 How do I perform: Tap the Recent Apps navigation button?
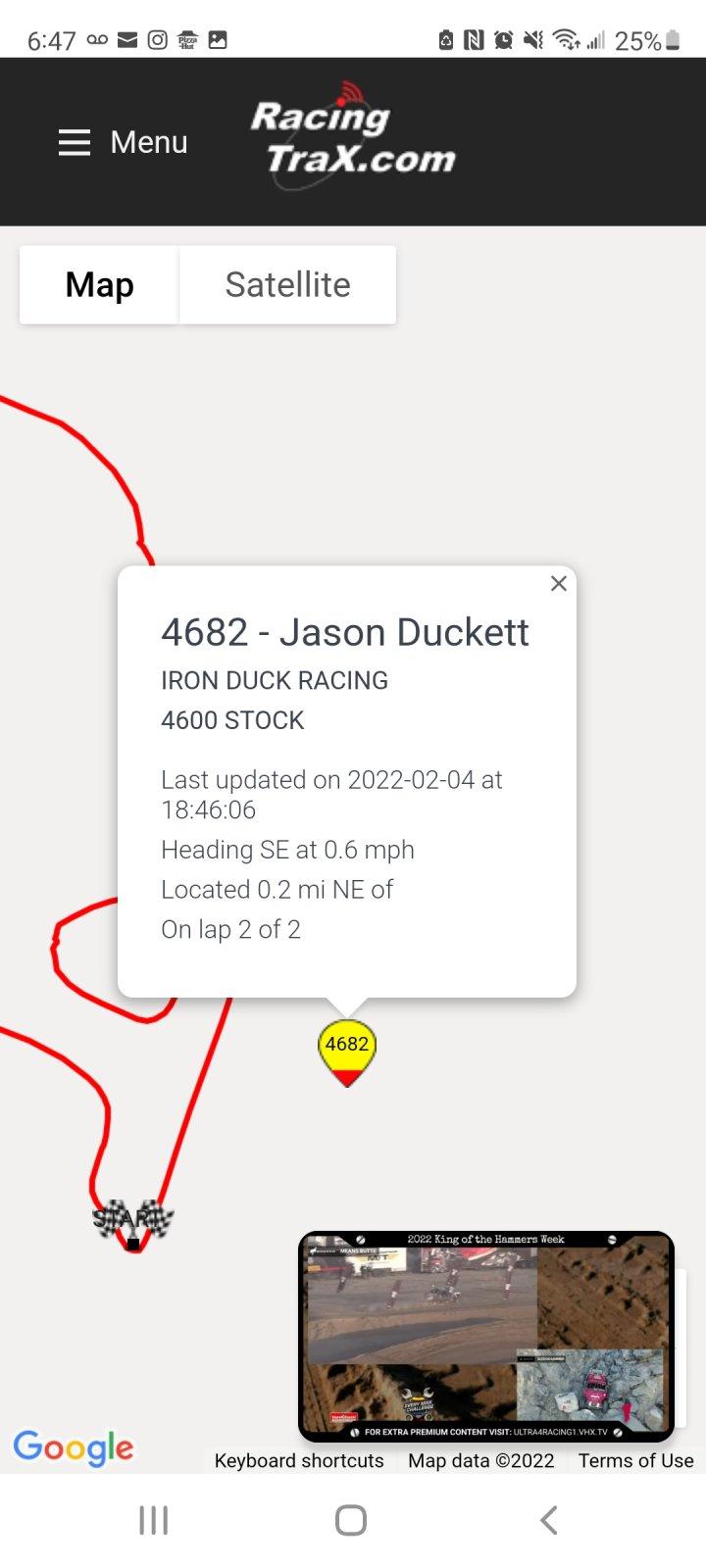pos(153,1520)
